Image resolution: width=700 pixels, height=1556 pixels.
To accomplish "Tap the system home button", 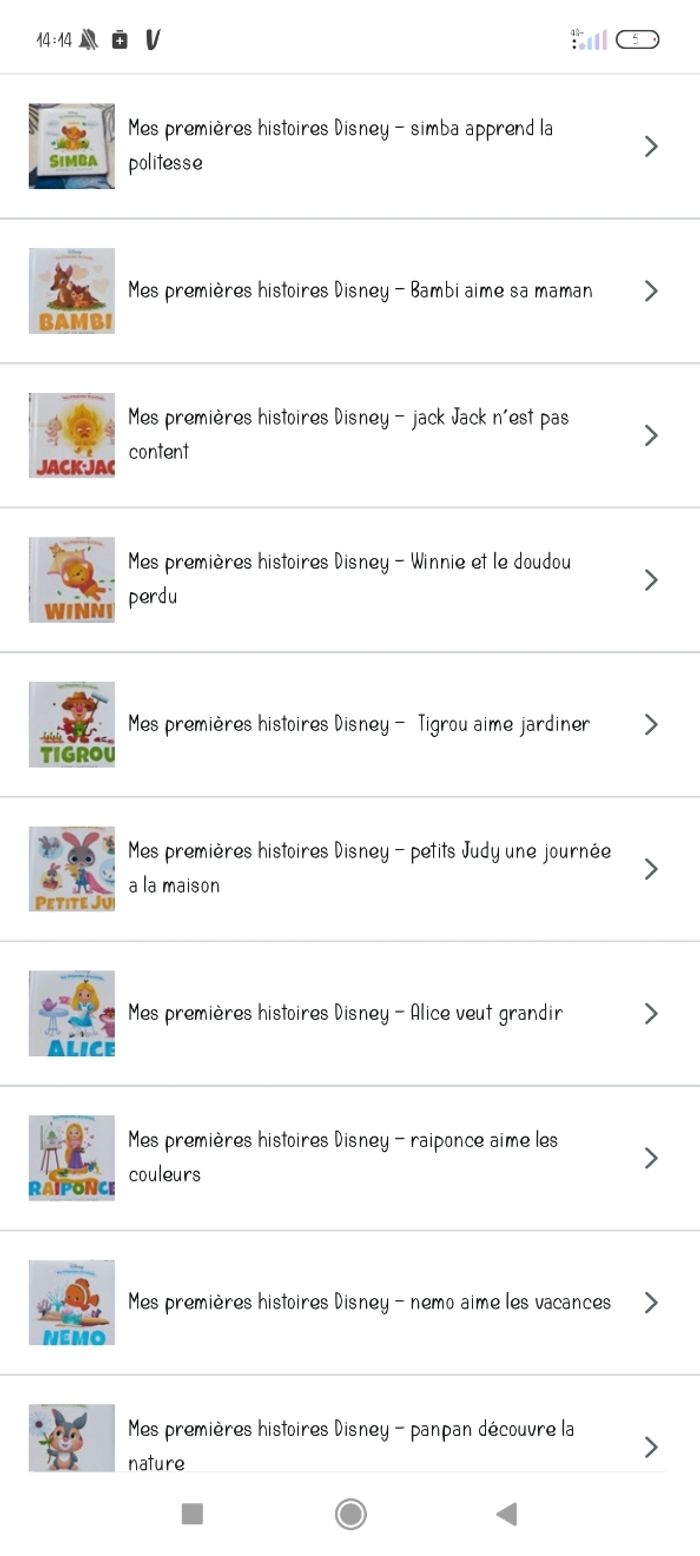I will pyautogui.click(x=350, y=1514).
